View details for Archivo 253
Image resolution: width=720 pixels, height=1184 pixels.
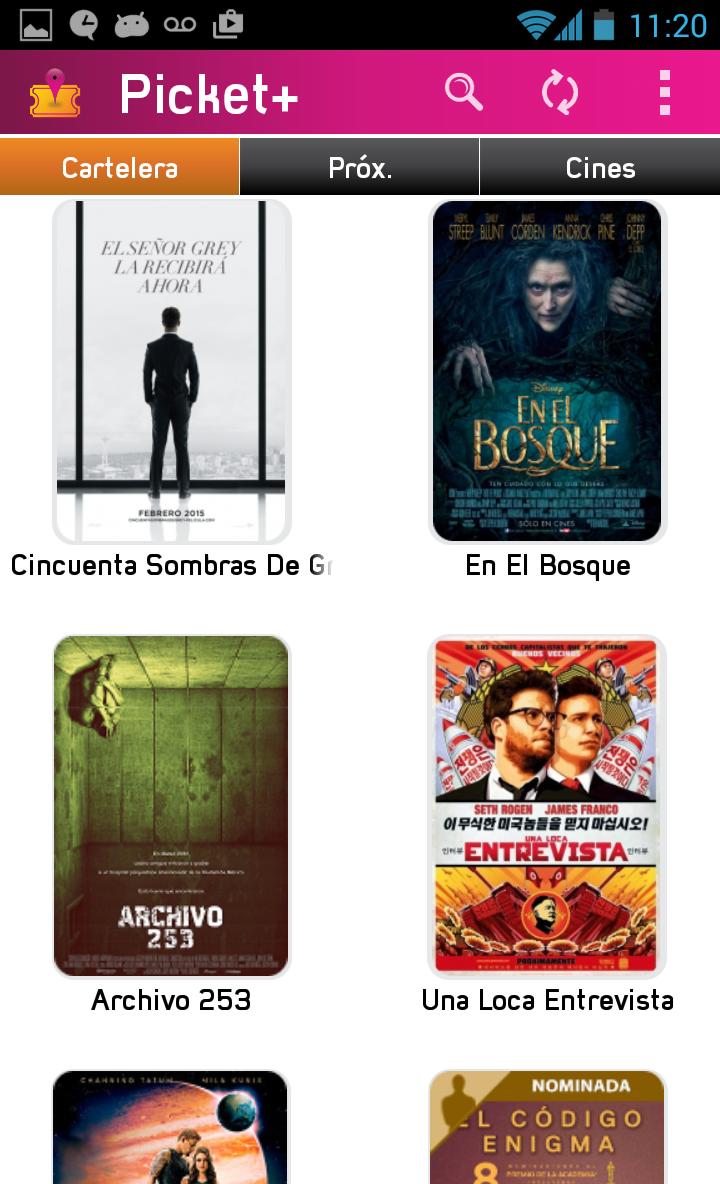[171, 806]
